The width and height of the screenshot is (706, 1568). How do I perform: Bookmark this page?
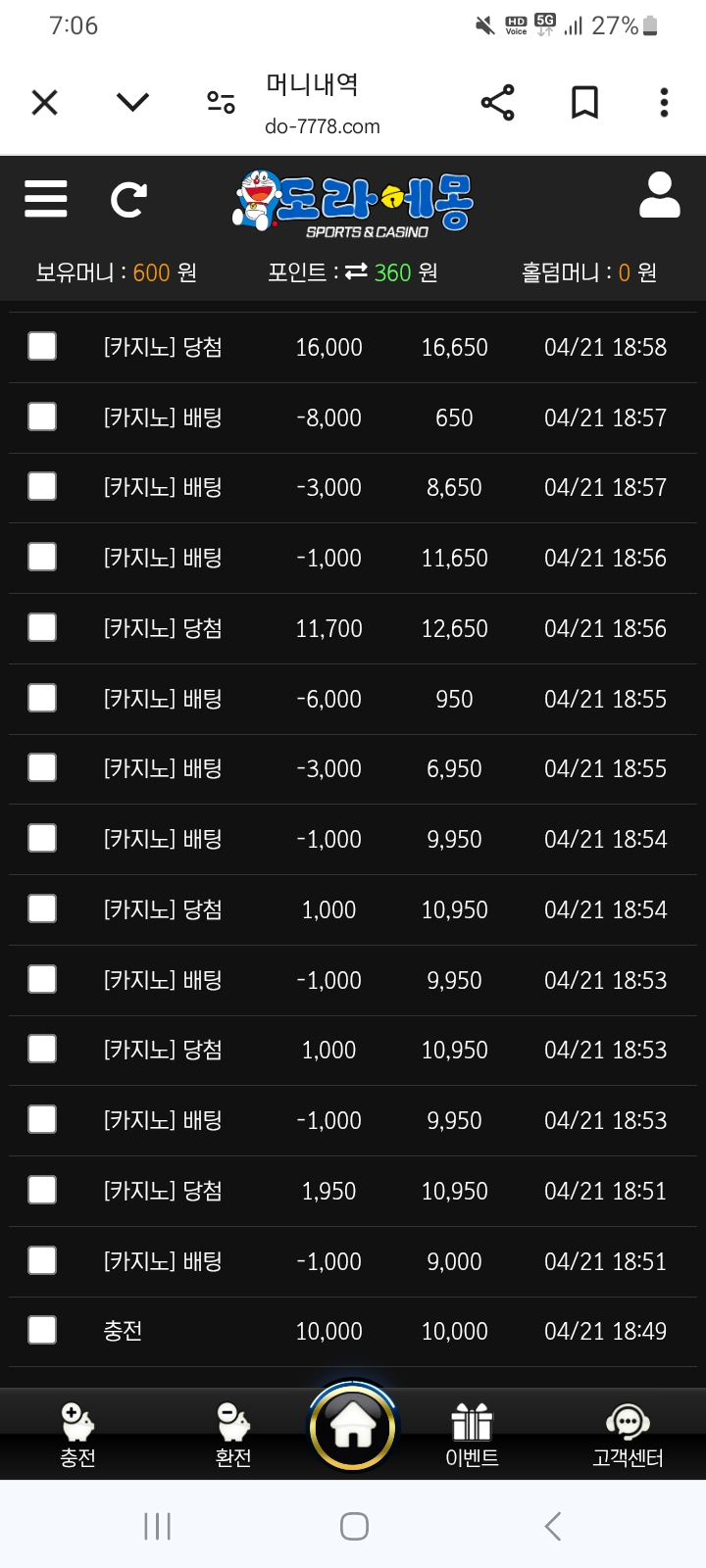click(x=584, y=102)
